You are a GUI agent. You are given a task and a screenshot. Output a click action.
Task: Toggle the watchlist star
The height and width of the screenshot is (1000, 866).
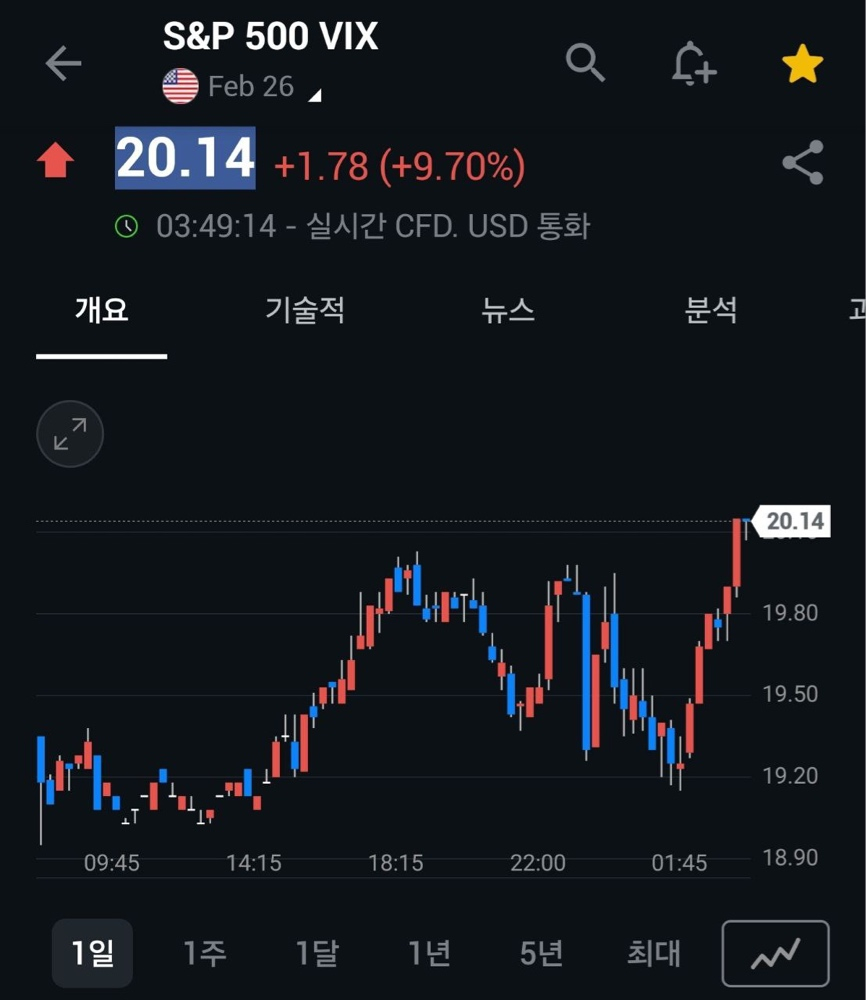tap(802, 65)
